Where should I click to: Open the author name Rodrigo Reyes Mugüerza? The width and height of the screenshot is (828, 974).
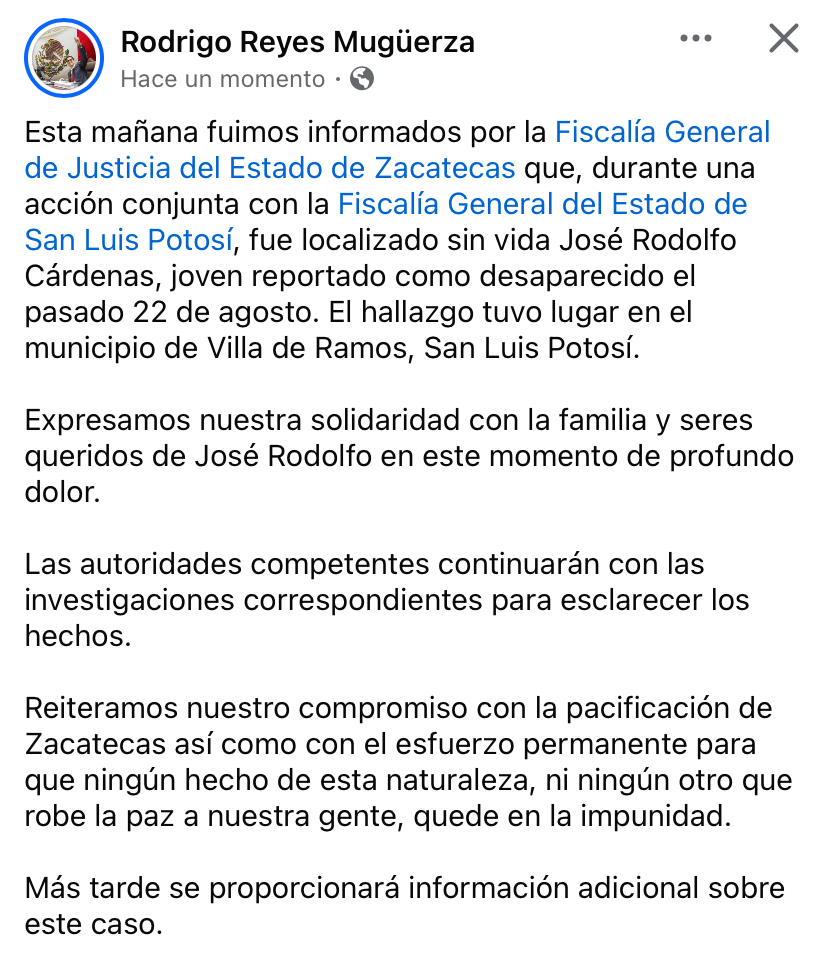[x=297, y=42]
